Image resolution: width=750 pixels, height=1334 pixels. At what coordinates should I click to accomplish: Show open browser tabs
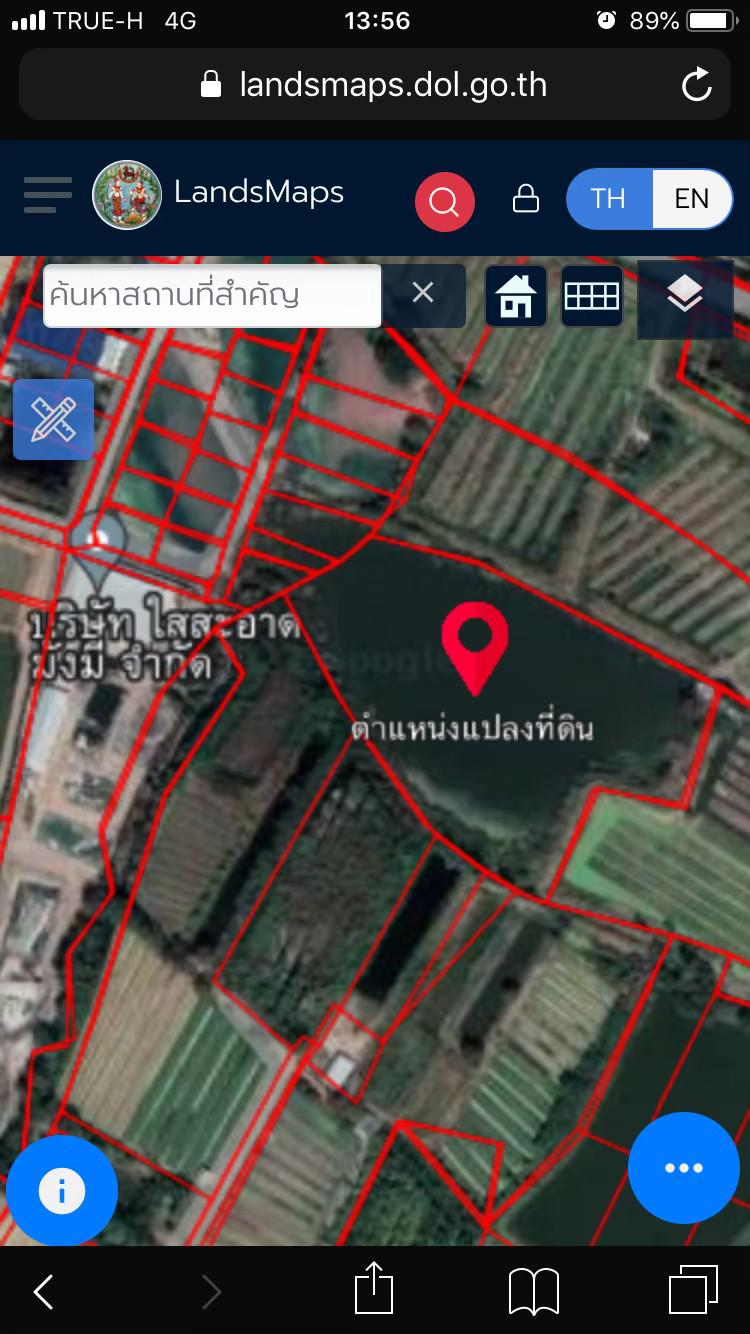tap(694, 1290)
